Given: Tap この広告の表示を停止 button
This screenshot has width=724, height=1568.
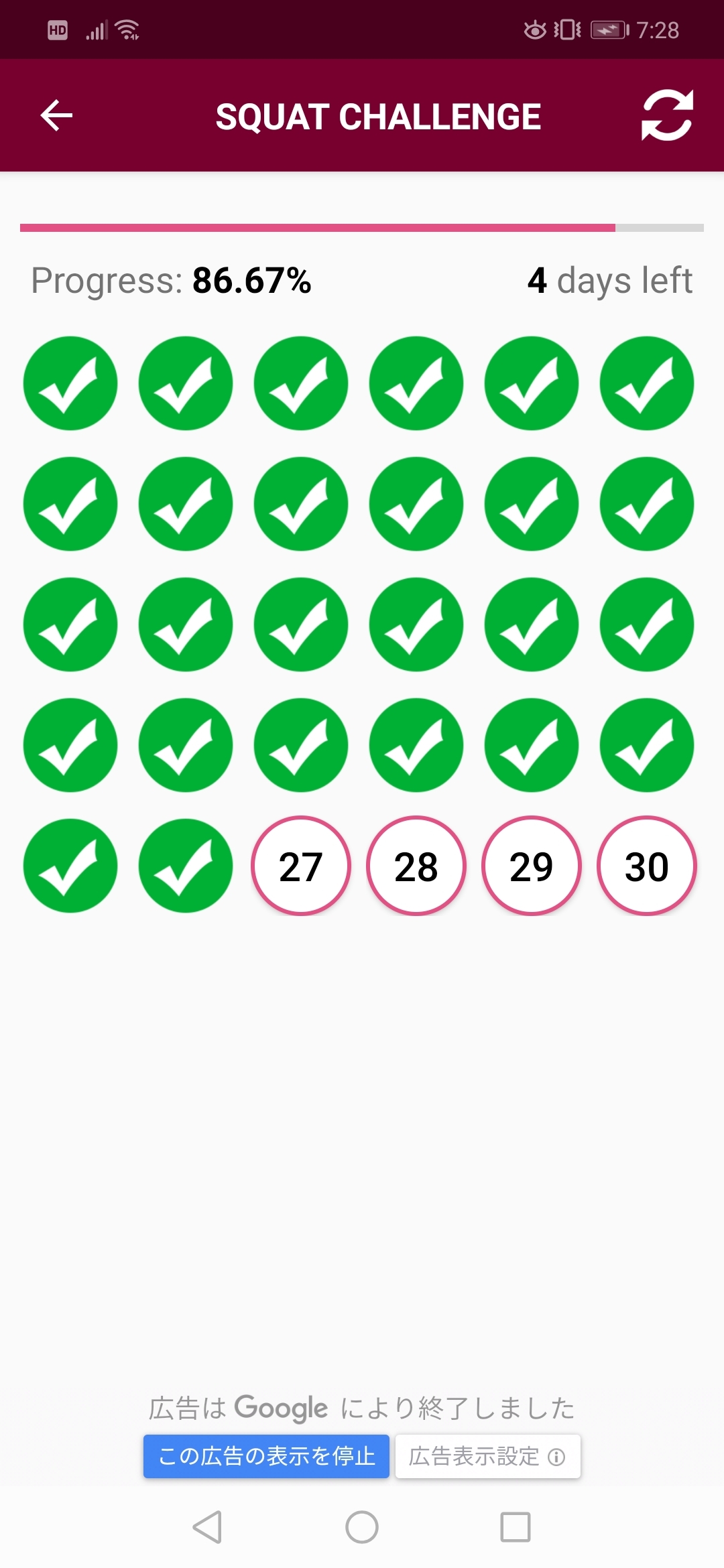Looking at the screenshot, I should coord(266,1456).
